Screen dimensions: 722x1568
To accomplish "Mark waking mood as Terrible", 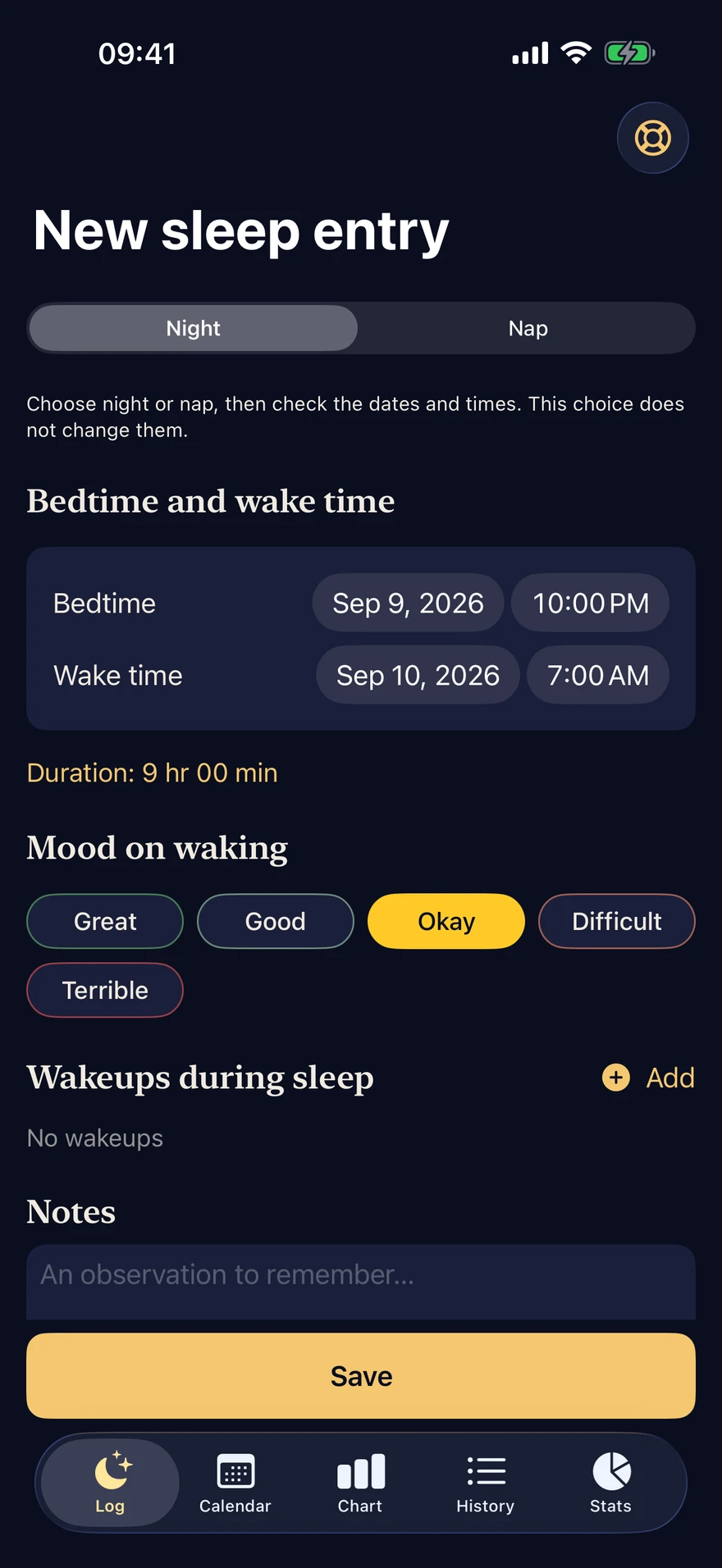I will pos(105,990).
